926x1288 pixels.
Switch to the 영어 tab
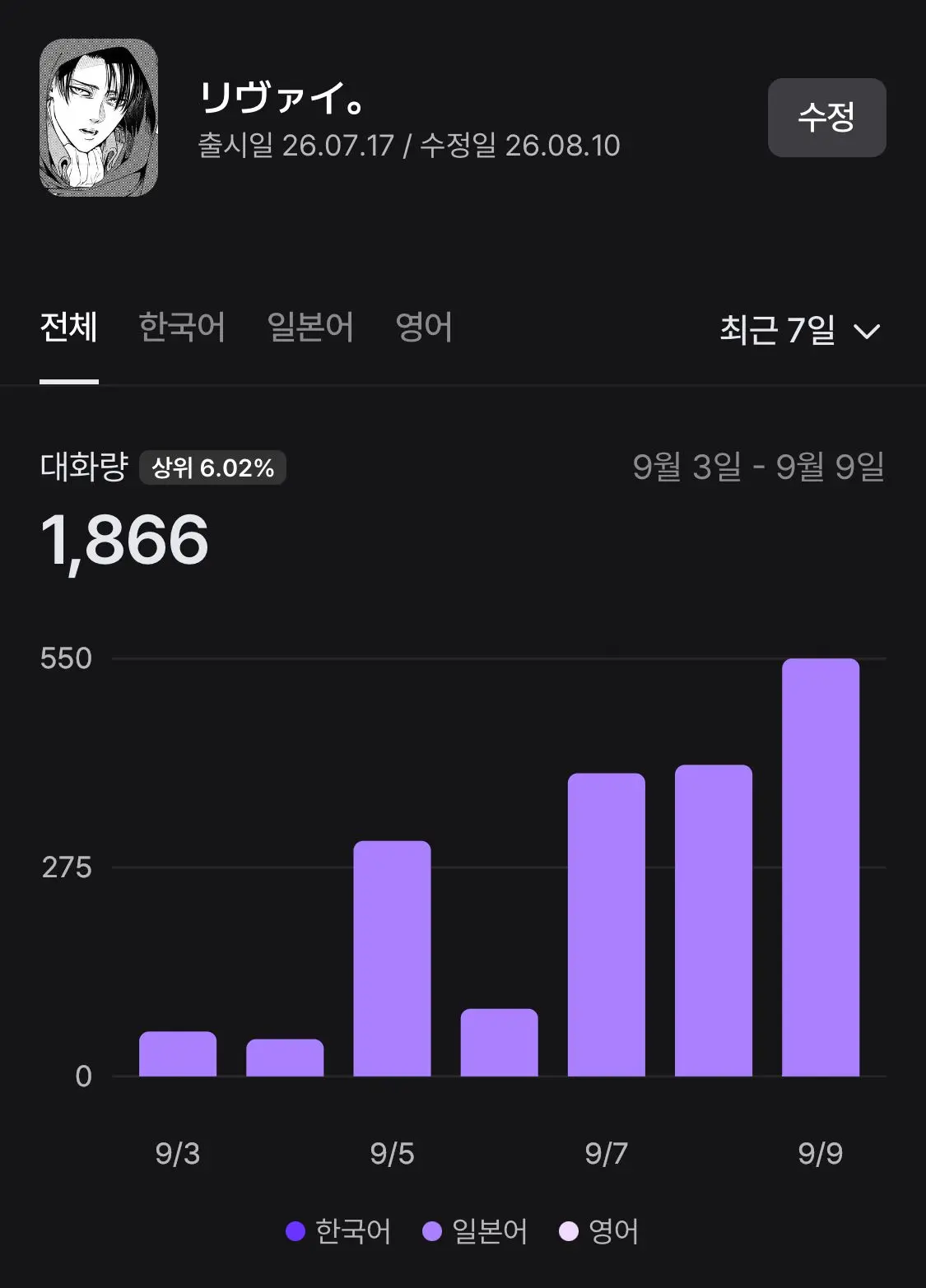[424, 328]
